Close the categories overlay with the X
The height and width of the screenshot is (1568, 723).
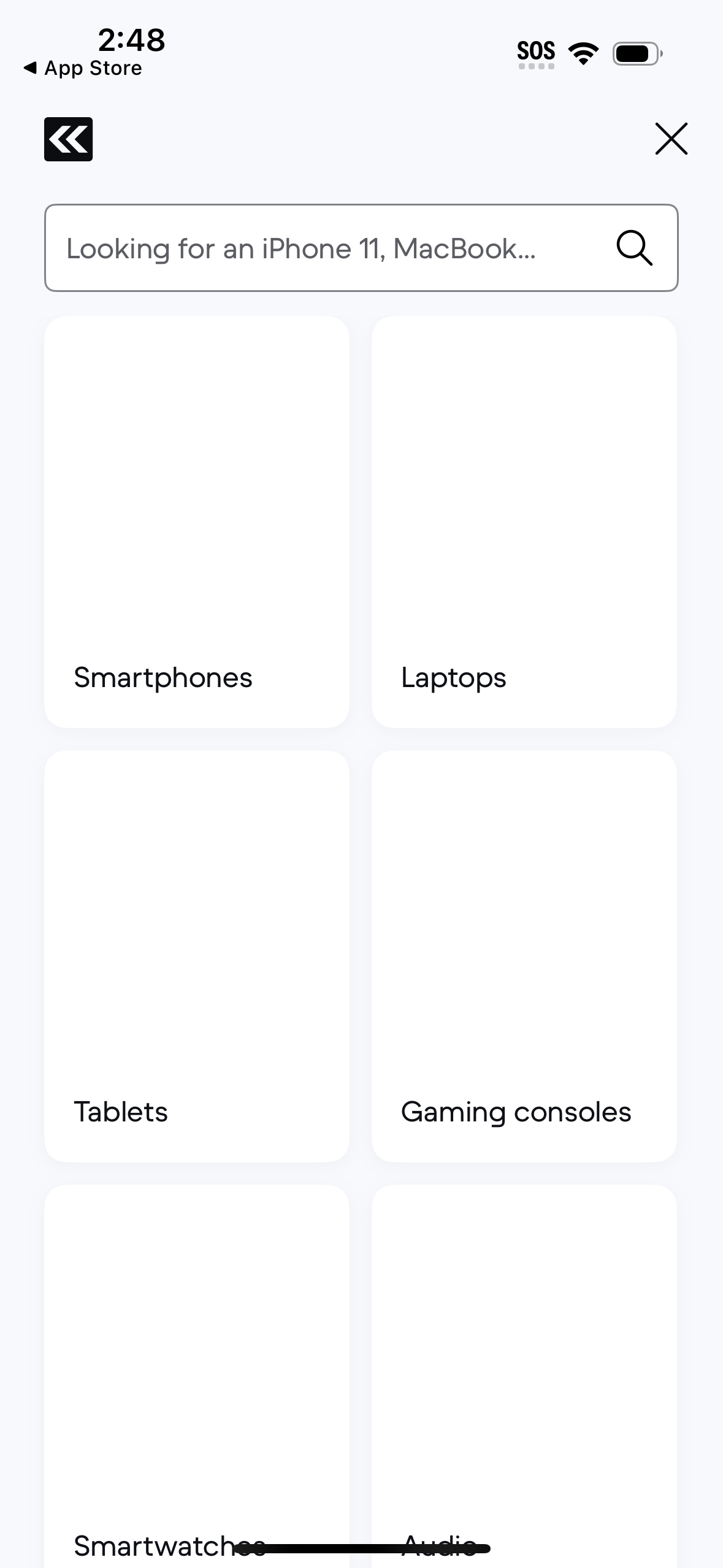pyautogui.click(x=671, y=139)
